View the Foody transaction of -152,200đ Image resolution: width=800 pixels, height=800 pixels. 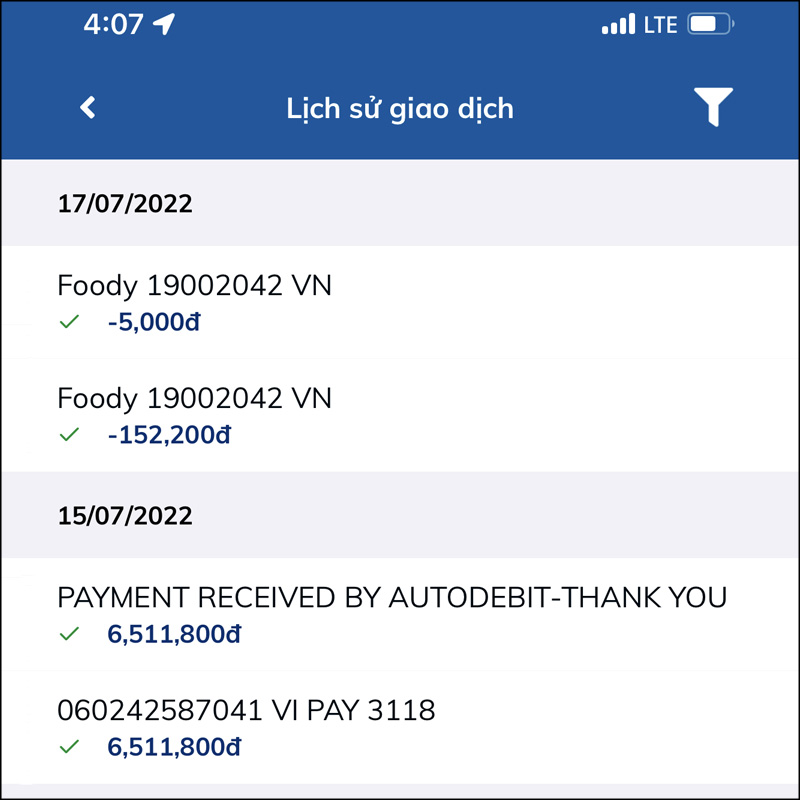(x=400, y=415)
